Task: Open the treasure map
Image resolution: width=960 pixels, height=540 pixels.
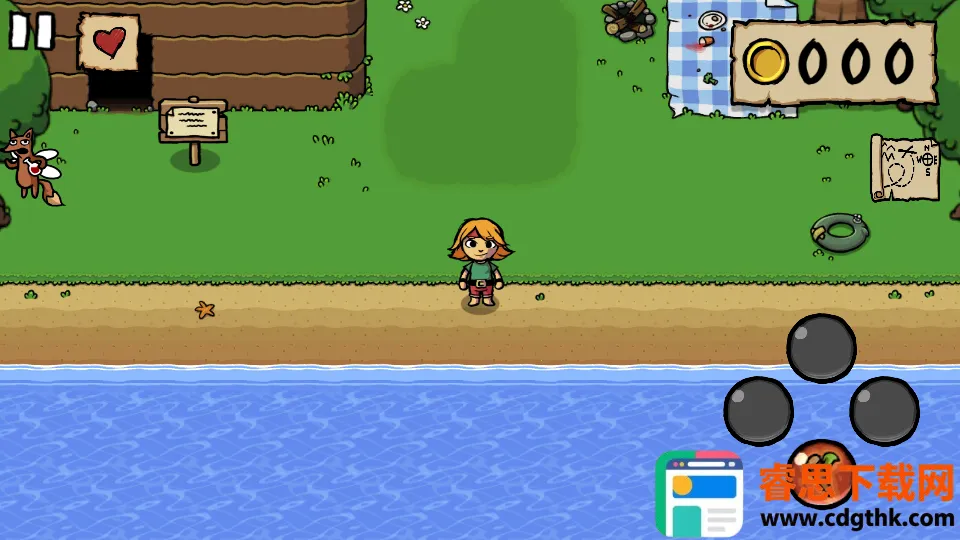Action: click(x=905, y=169)
